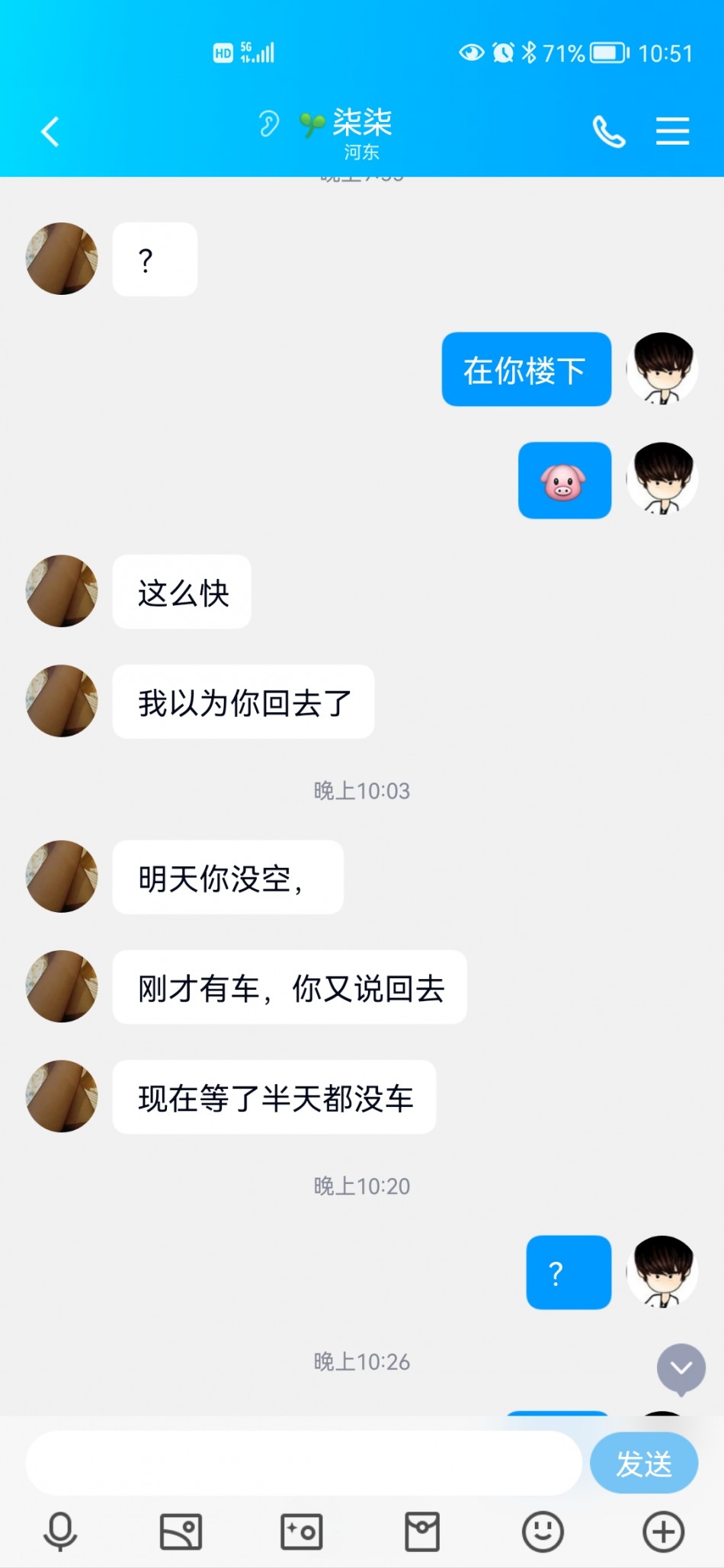Open the chat settings menu
Image resolution: width=724 pixels, height=1568 pixels.
pos(672,131)
